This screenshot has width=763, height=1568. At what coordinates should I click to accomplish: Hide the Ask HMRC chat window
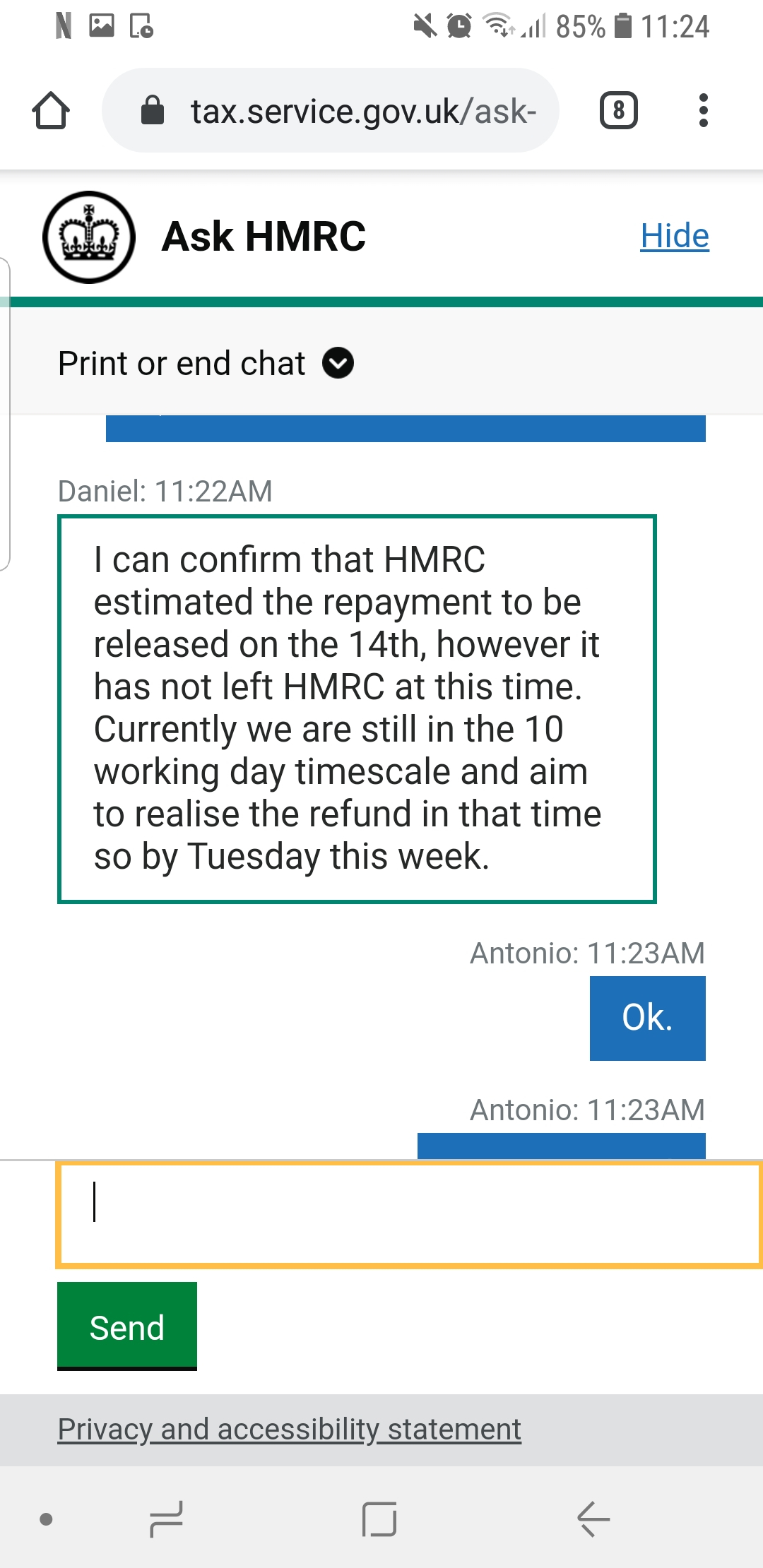click(x=674, y=236)
